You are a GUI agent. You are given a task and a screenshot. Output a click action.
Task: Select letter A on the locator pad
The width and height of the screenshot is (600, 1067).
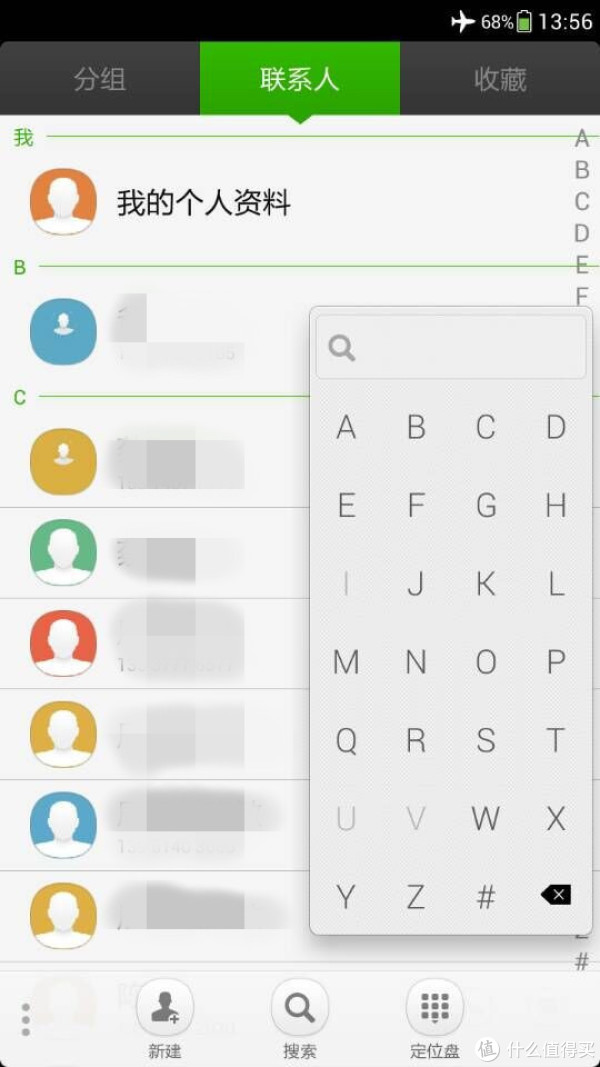(346, 427)
